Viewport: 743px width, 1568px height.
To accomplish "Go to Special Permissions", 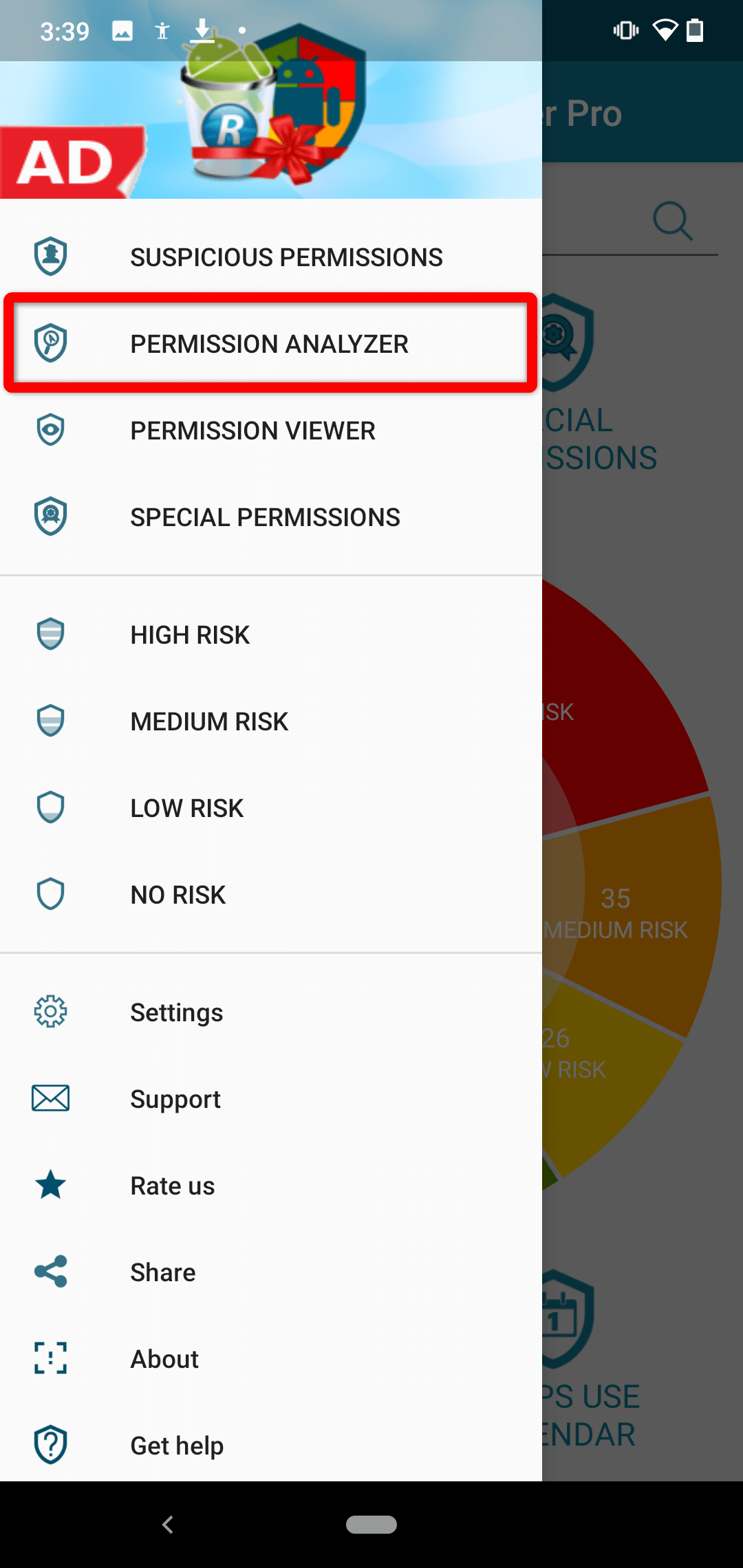I will coord(271,517).
